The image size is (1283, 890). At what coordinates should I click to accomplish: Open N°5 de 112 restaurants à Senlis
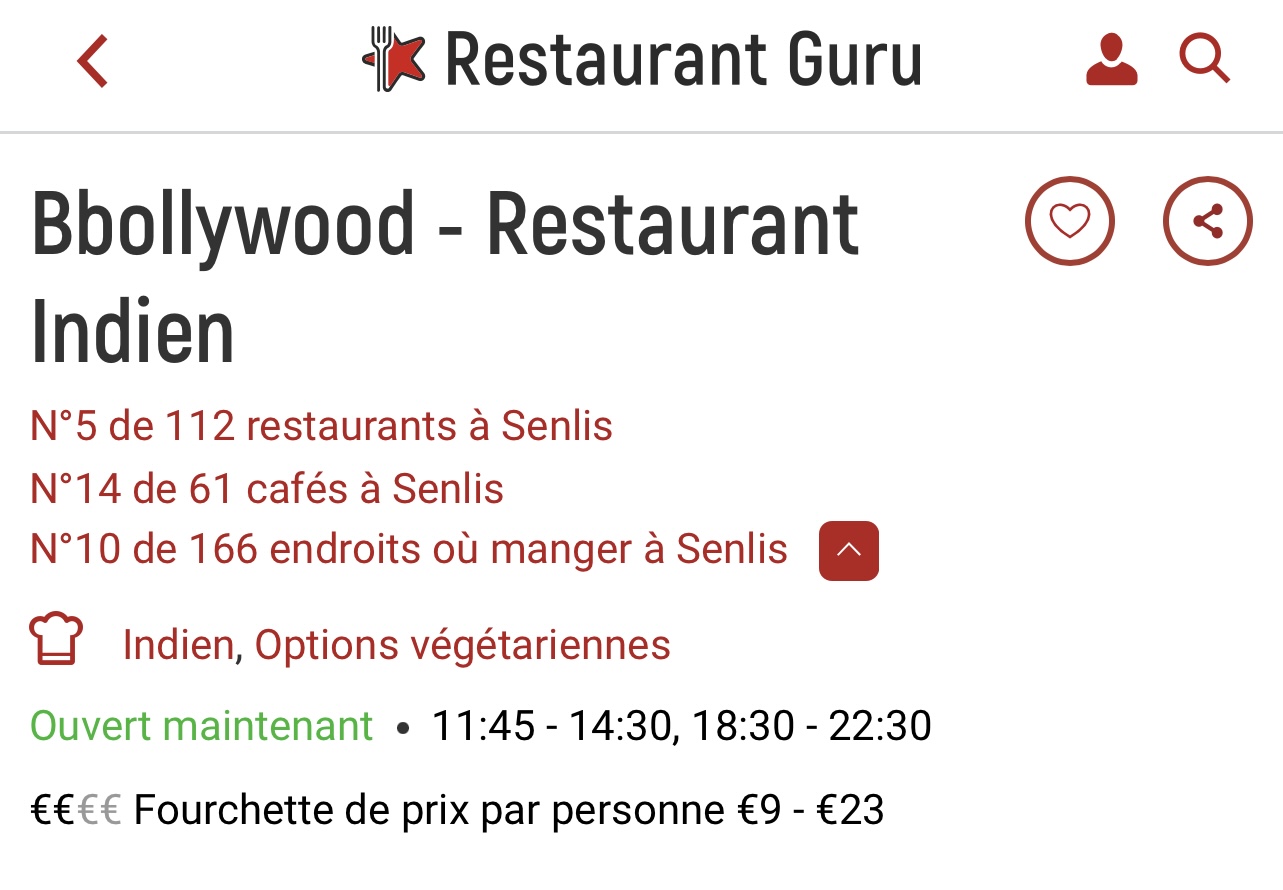tap(321, 426)
